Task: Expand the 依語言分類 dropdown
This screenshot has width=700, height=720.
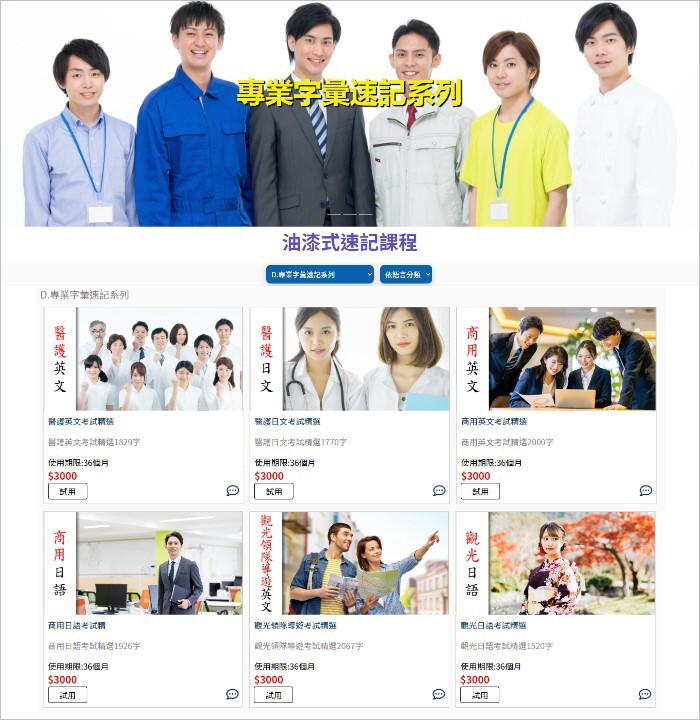Action: pyautogui.click(x=405, y=274)
